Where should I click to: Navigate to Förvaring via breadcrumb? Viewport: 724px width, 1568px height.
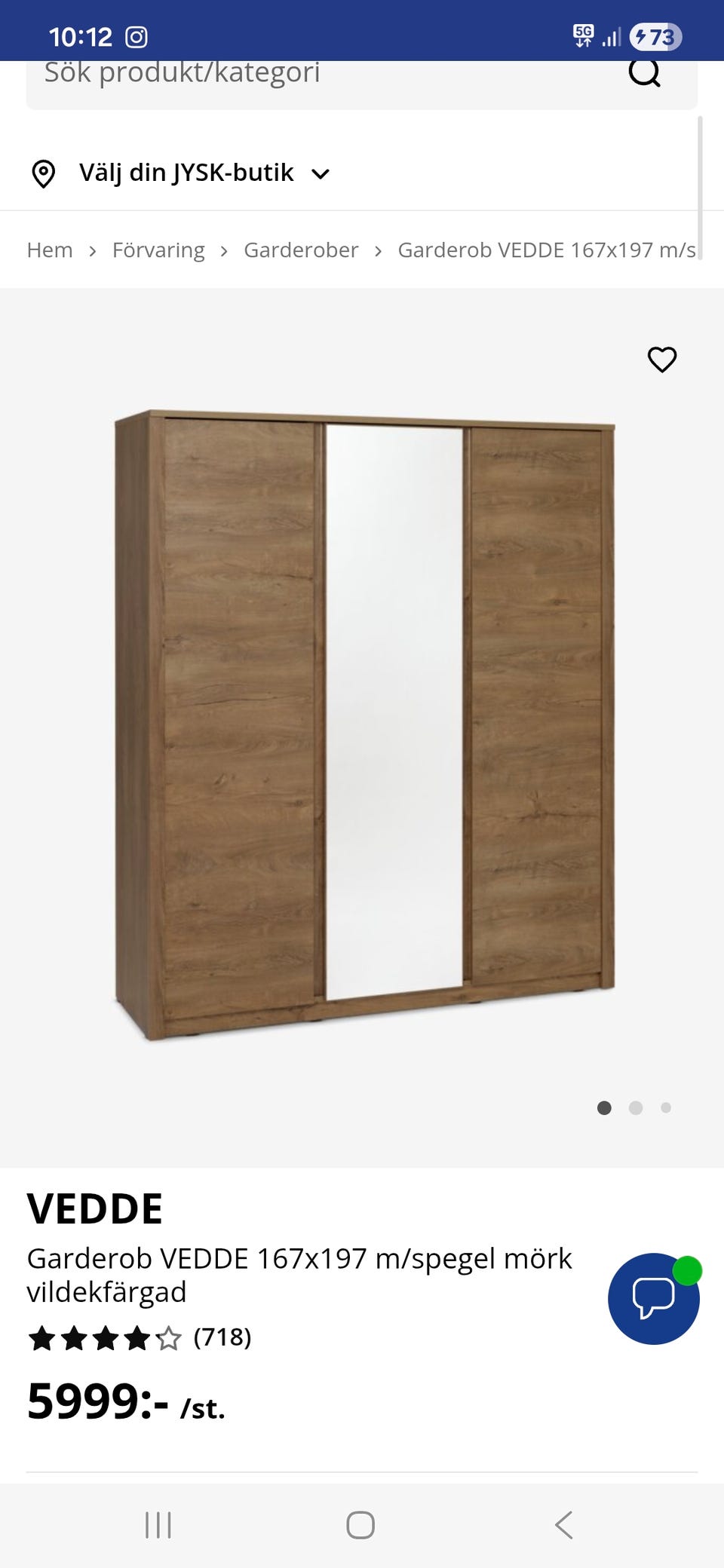pos(158,249)
